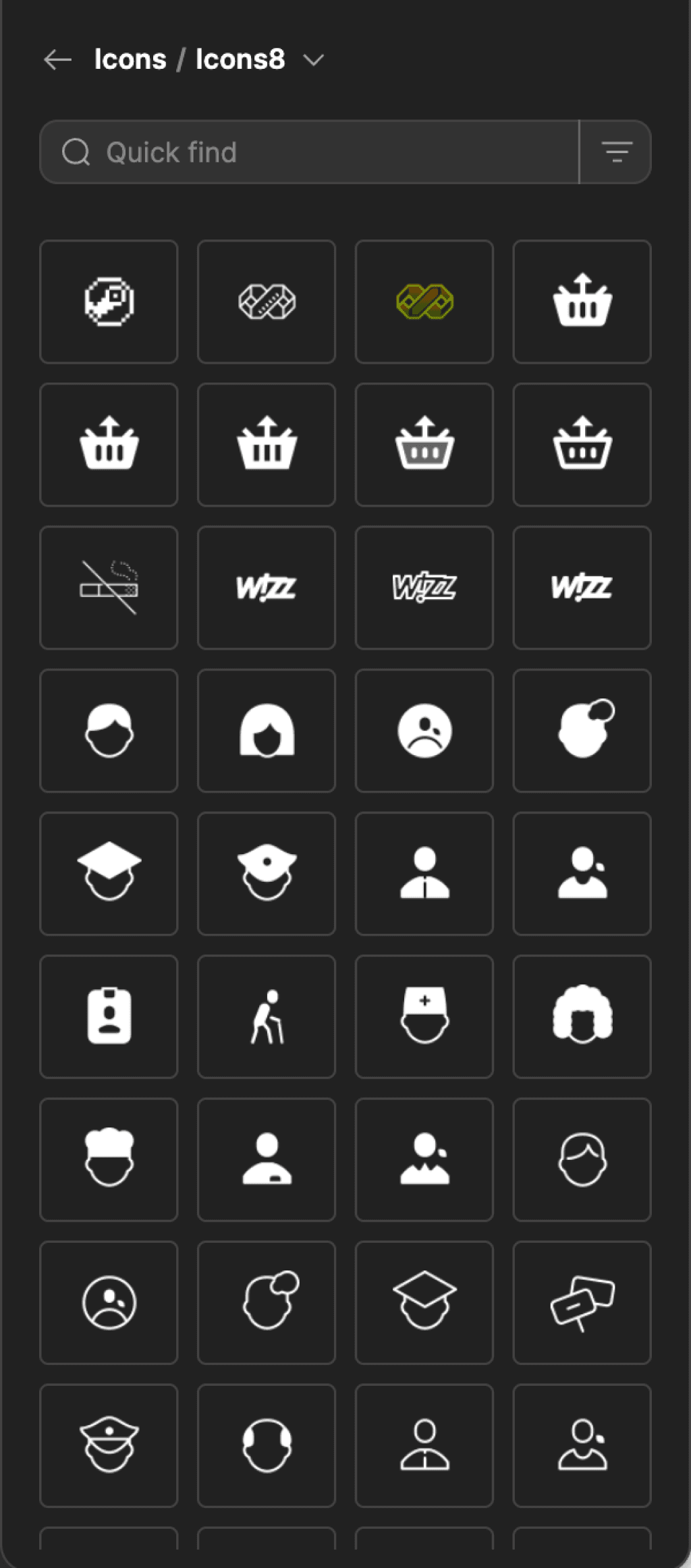Open the filter options icon
691x1568 pixels.
(616, 152)
